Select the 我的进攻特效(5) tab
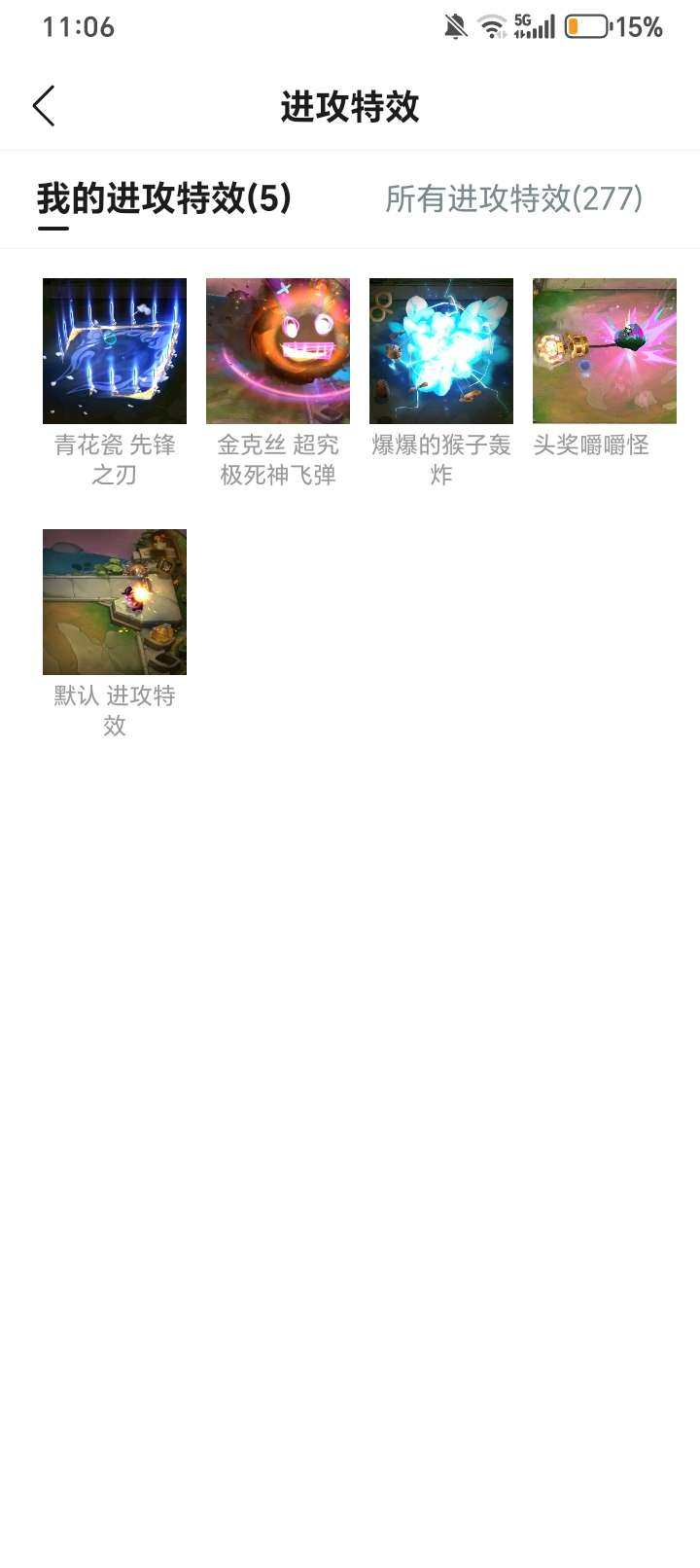700x1568 pixels. tap(163, 198)
